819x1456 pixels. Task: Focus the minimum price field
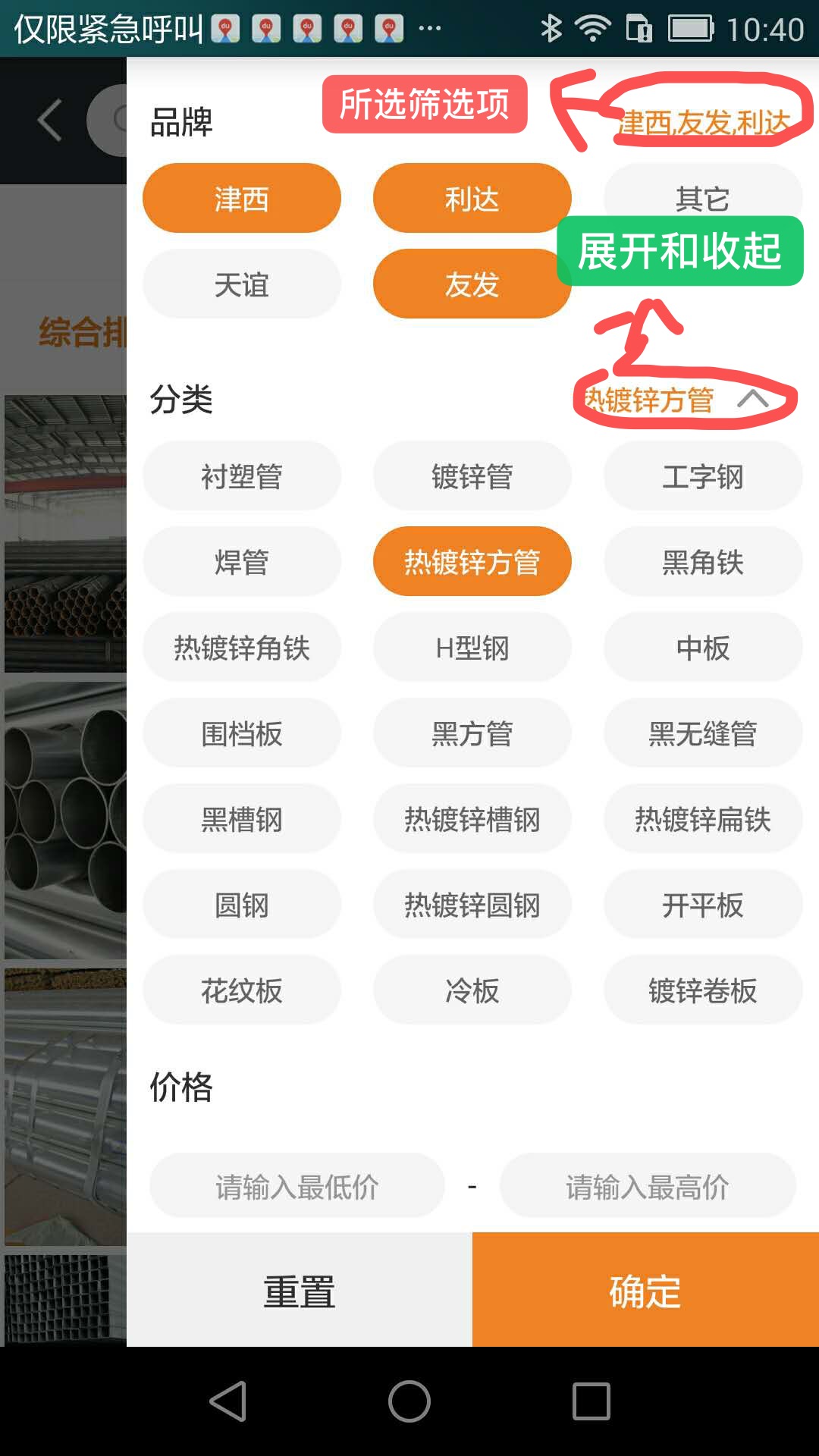297,1186
